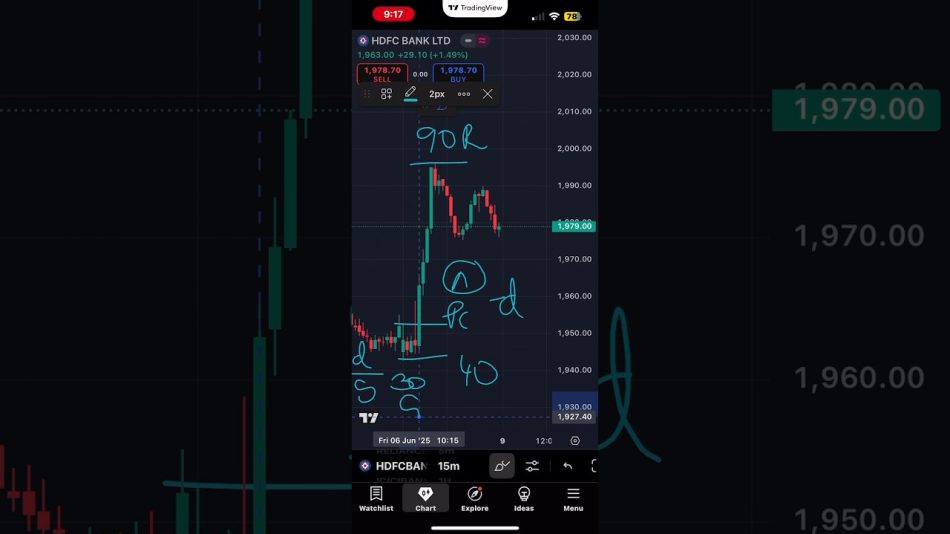Open more options in the drawing toolbar
The height and width of the screenshot is (534, 950).
click(x=464, y=94)
